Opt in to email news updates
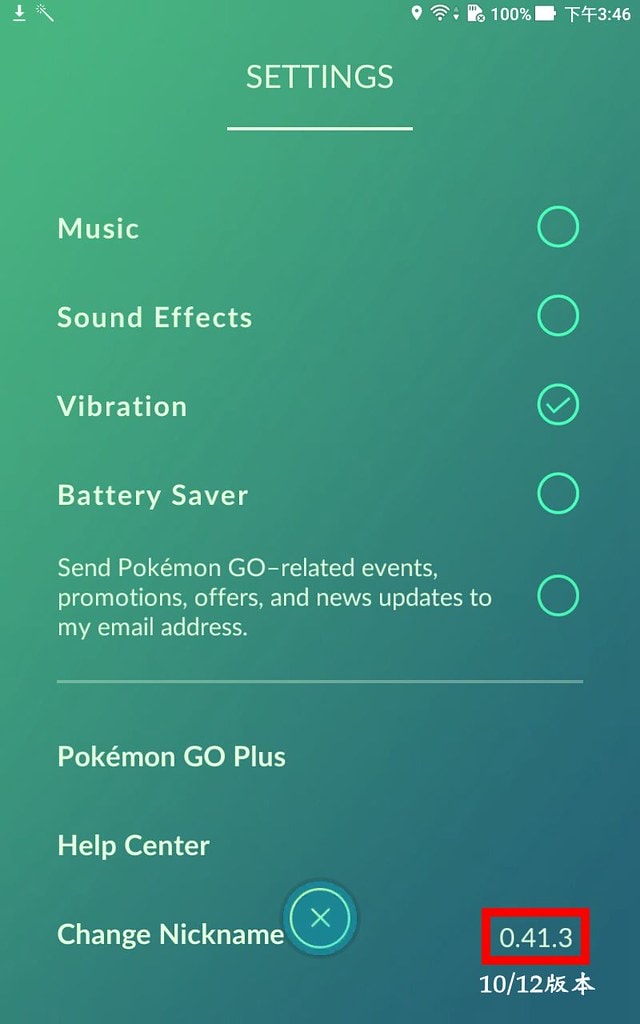 click(557, 596)
